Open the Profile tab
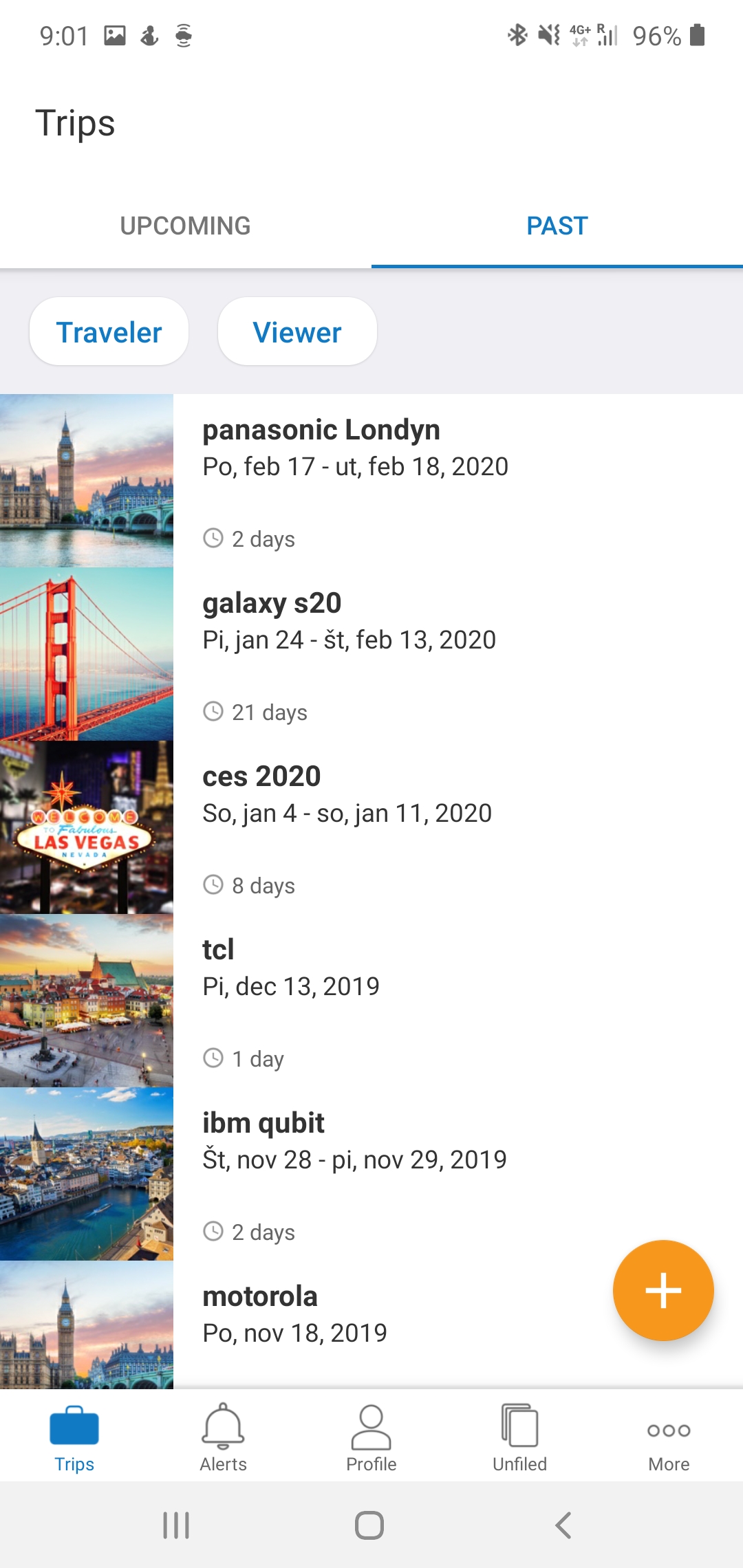Screen dimensions: 743x1568 coord(371,1437)
